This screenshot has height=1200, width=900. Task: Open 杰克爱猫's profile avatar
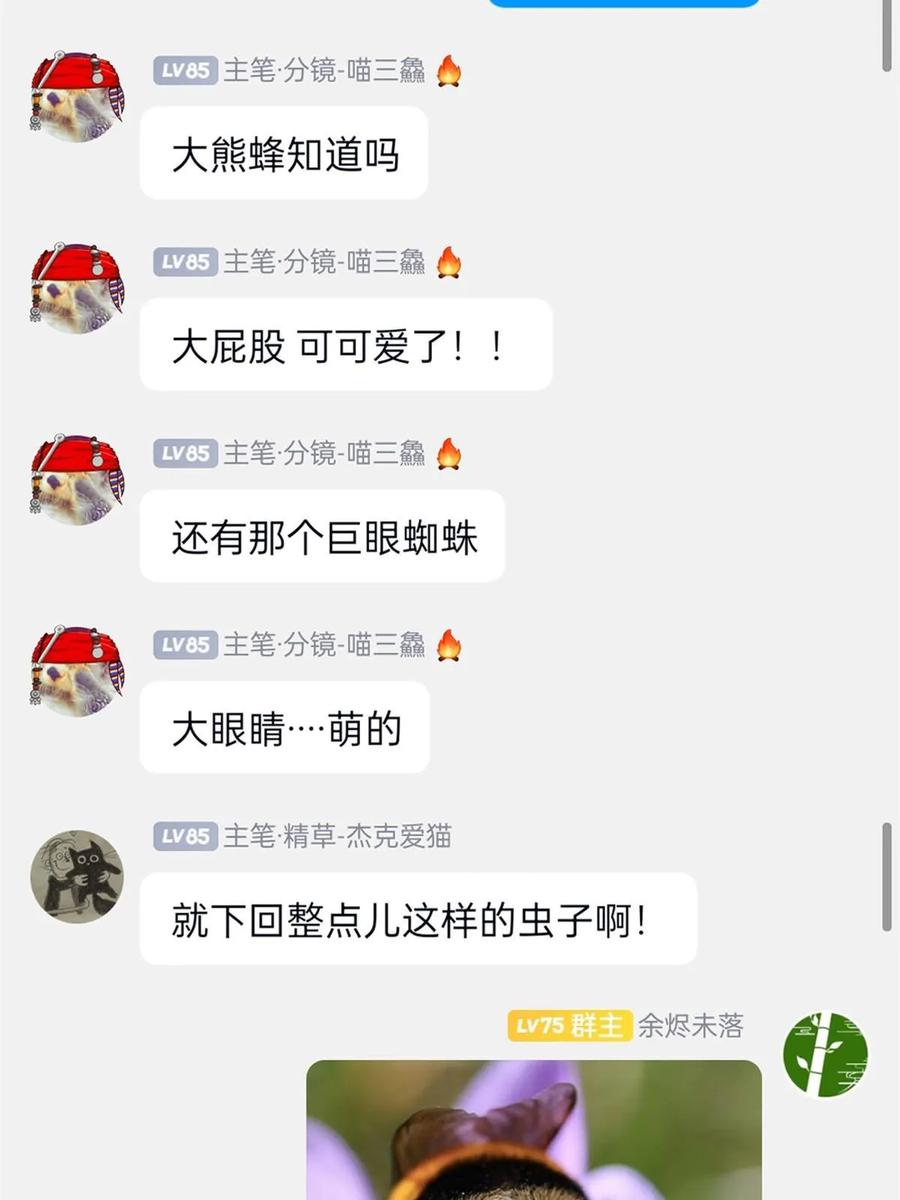pos(77,875)
